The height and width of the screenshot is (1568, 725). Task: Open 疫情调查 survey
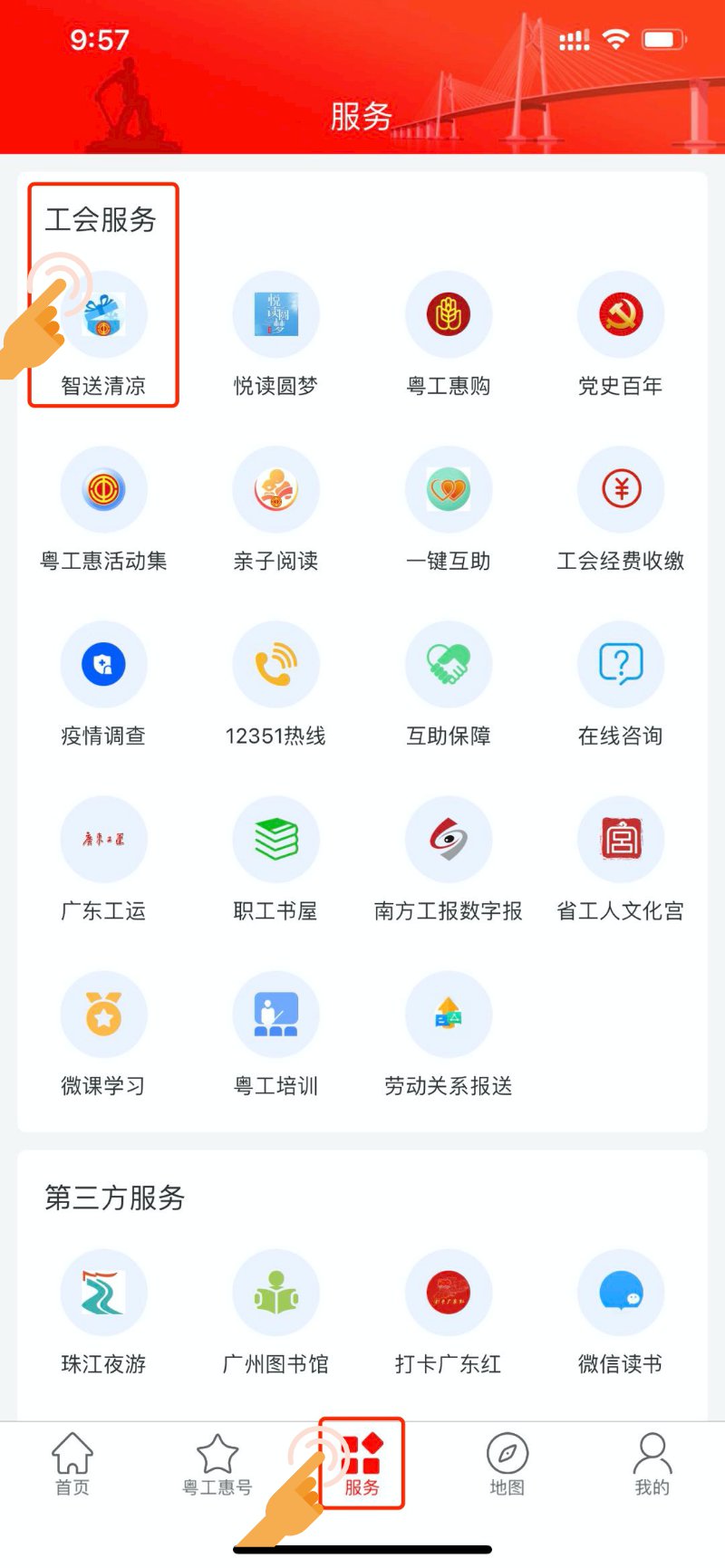tap(103, 665)
